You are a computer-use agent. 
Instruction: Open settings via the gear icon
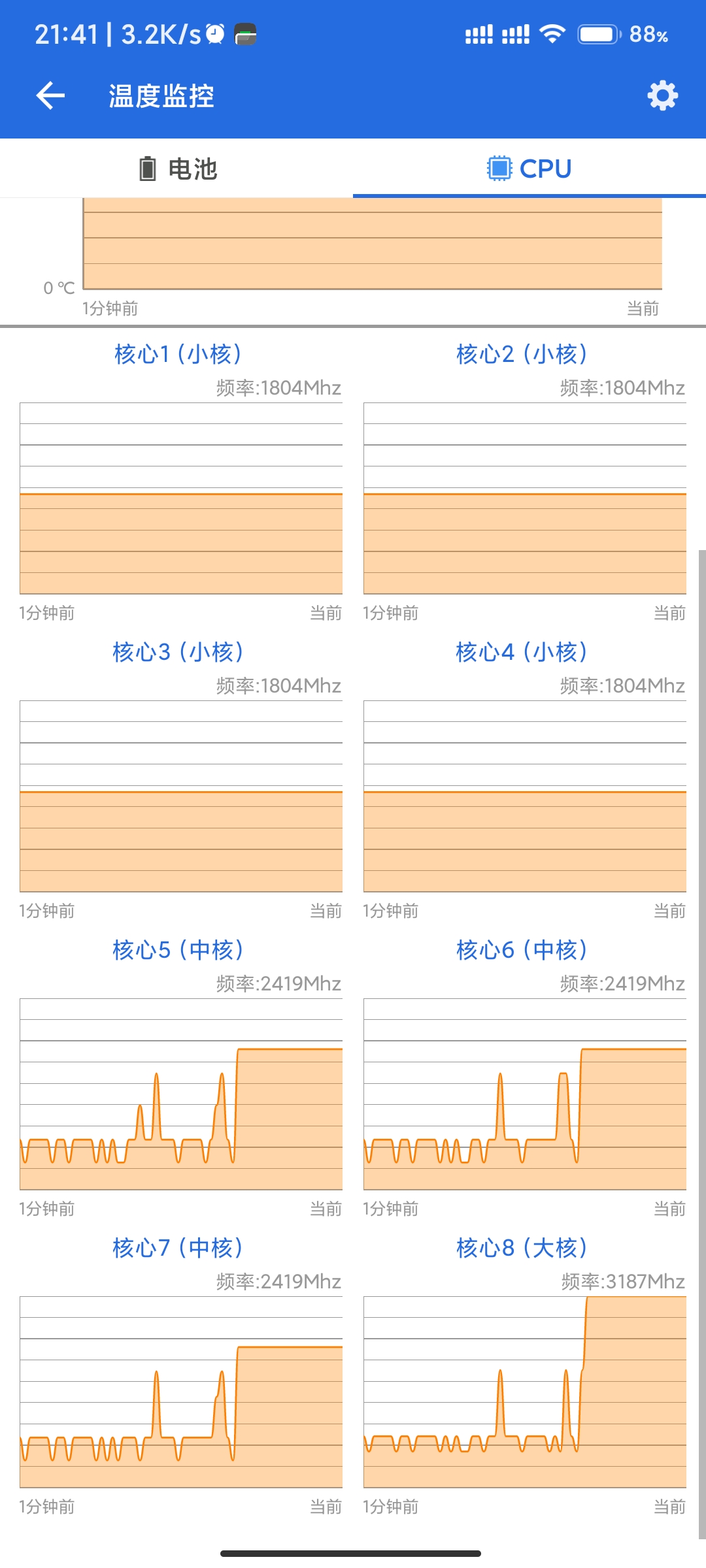tap(662, 96)
